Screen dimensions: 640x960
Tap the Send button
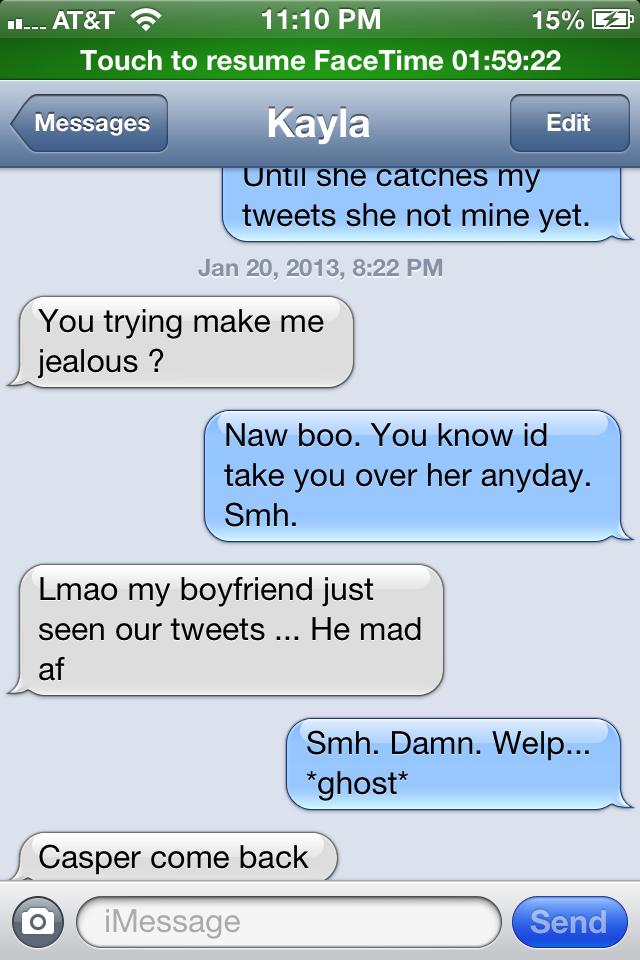coord(568,921)
